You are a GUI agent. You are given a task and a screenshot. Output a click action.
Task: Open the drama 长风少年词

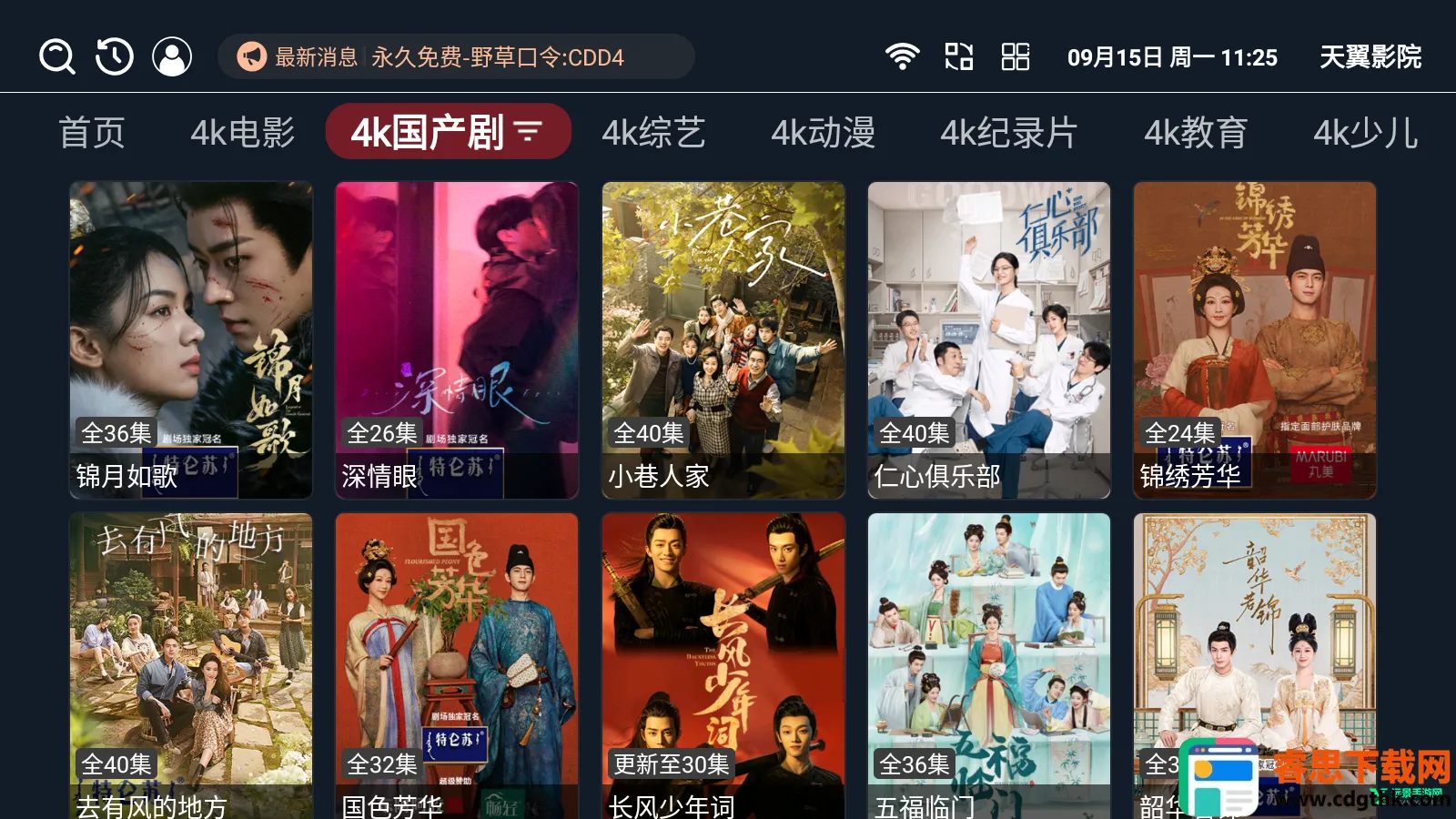coord(723,666)
